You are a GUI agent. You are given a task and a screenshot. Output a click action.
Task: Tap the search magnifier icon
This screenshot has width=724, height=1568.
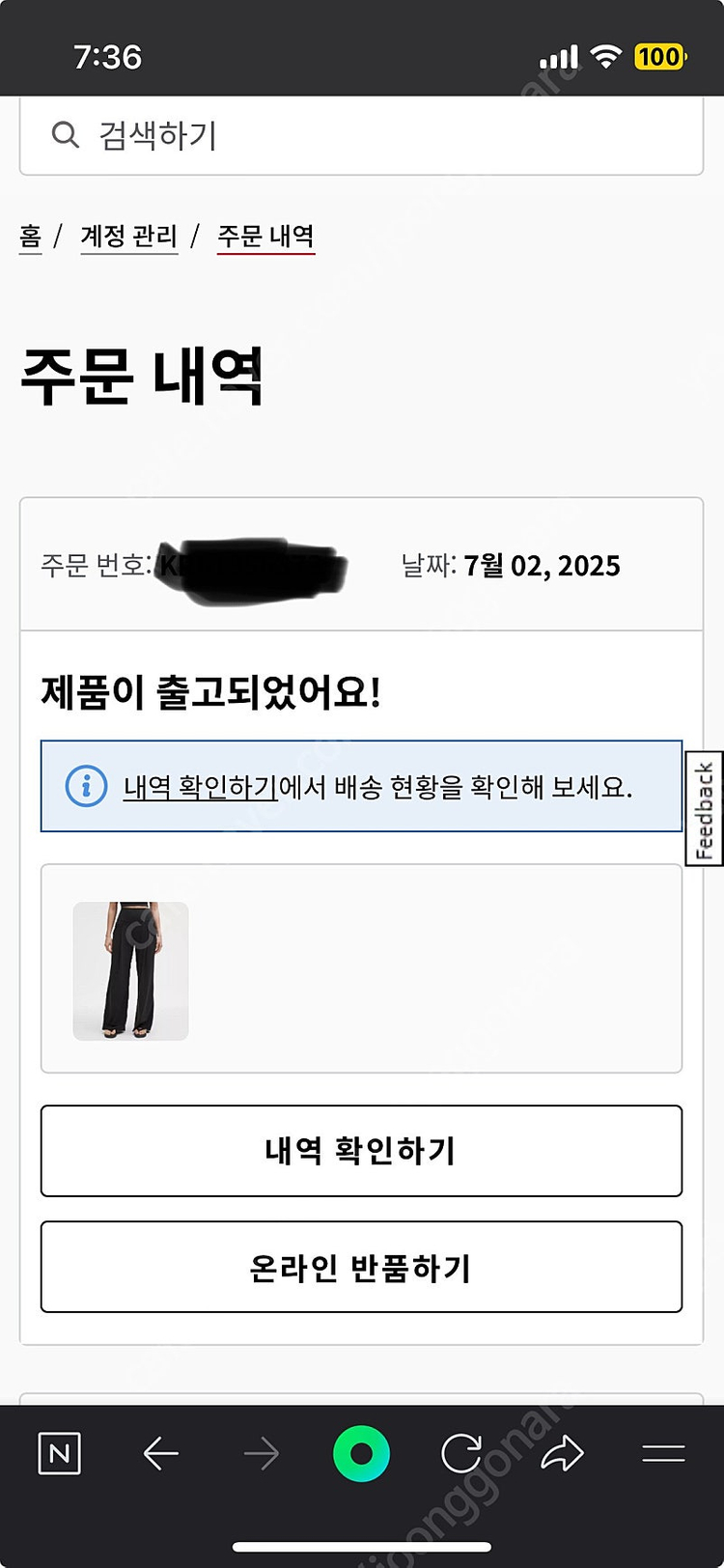66,135
